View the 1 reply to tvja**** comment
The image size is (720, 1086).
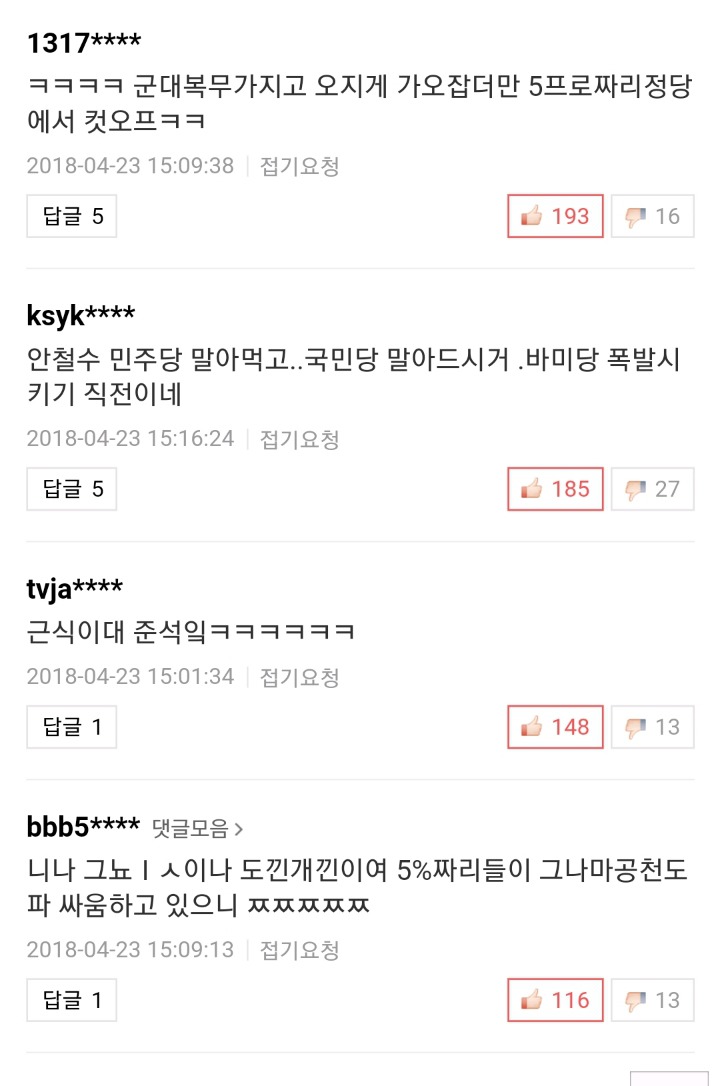tap(72, 727)
